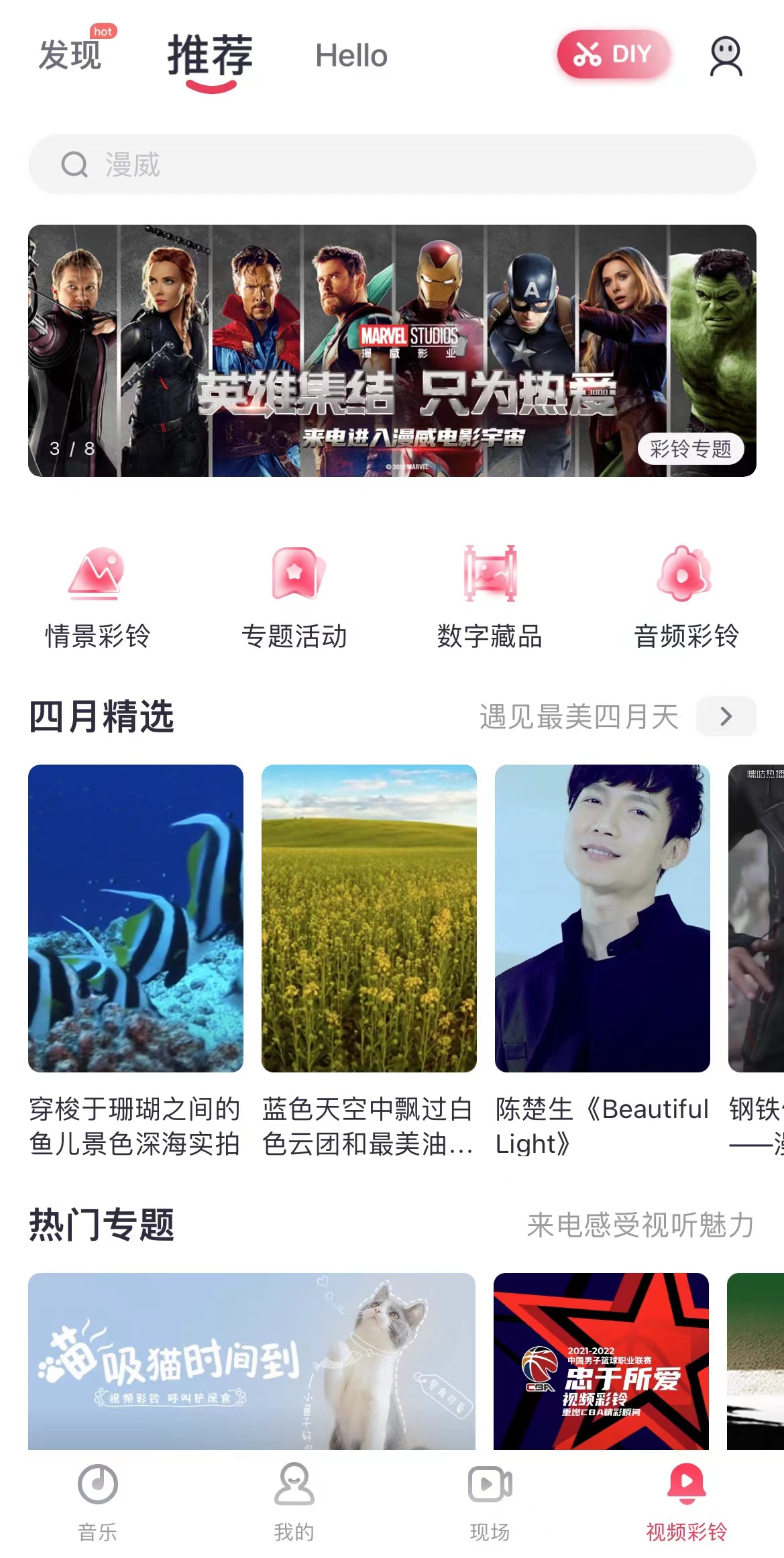Select the Hello top tab
This screenshot has height=1558, width=784.
point(351,56)
